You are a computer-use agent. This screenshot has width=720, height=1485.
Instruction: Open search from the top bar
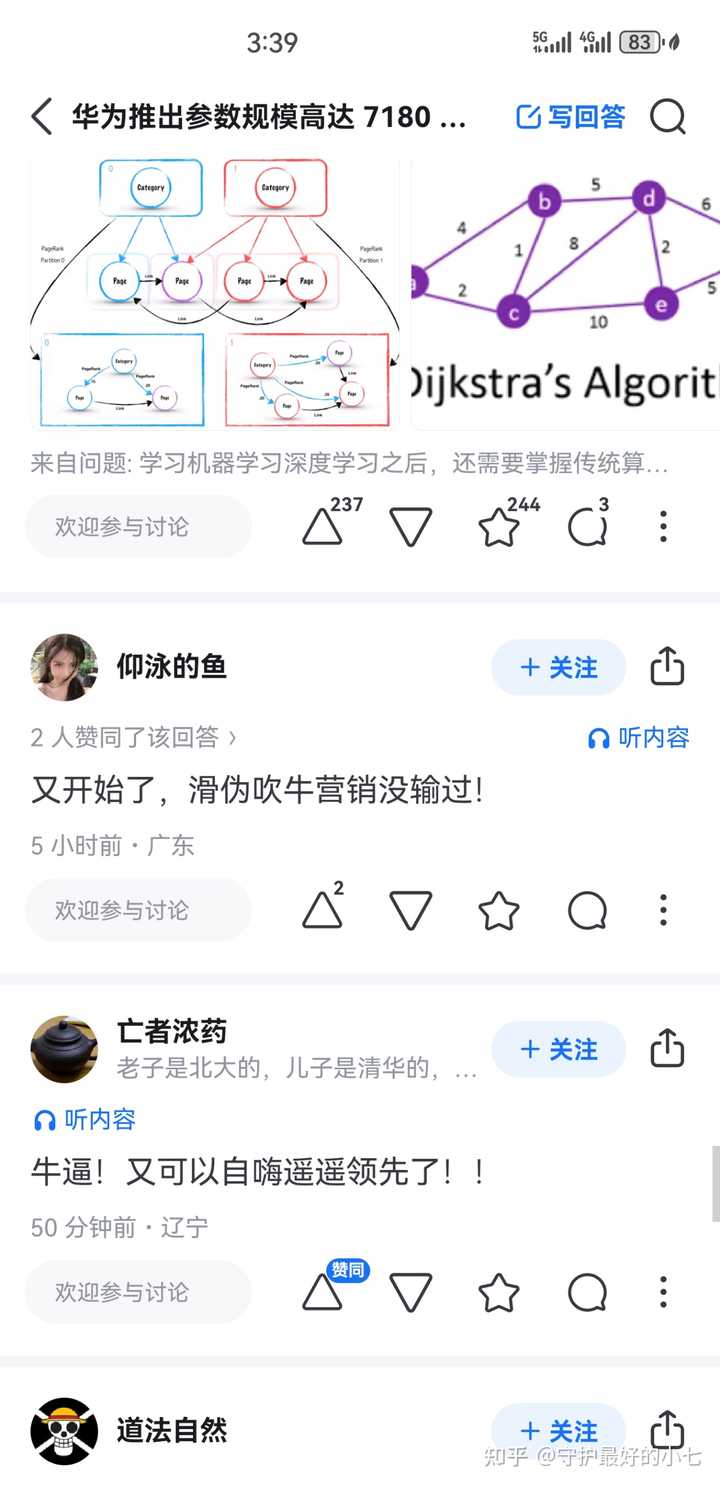pos(668,117)
